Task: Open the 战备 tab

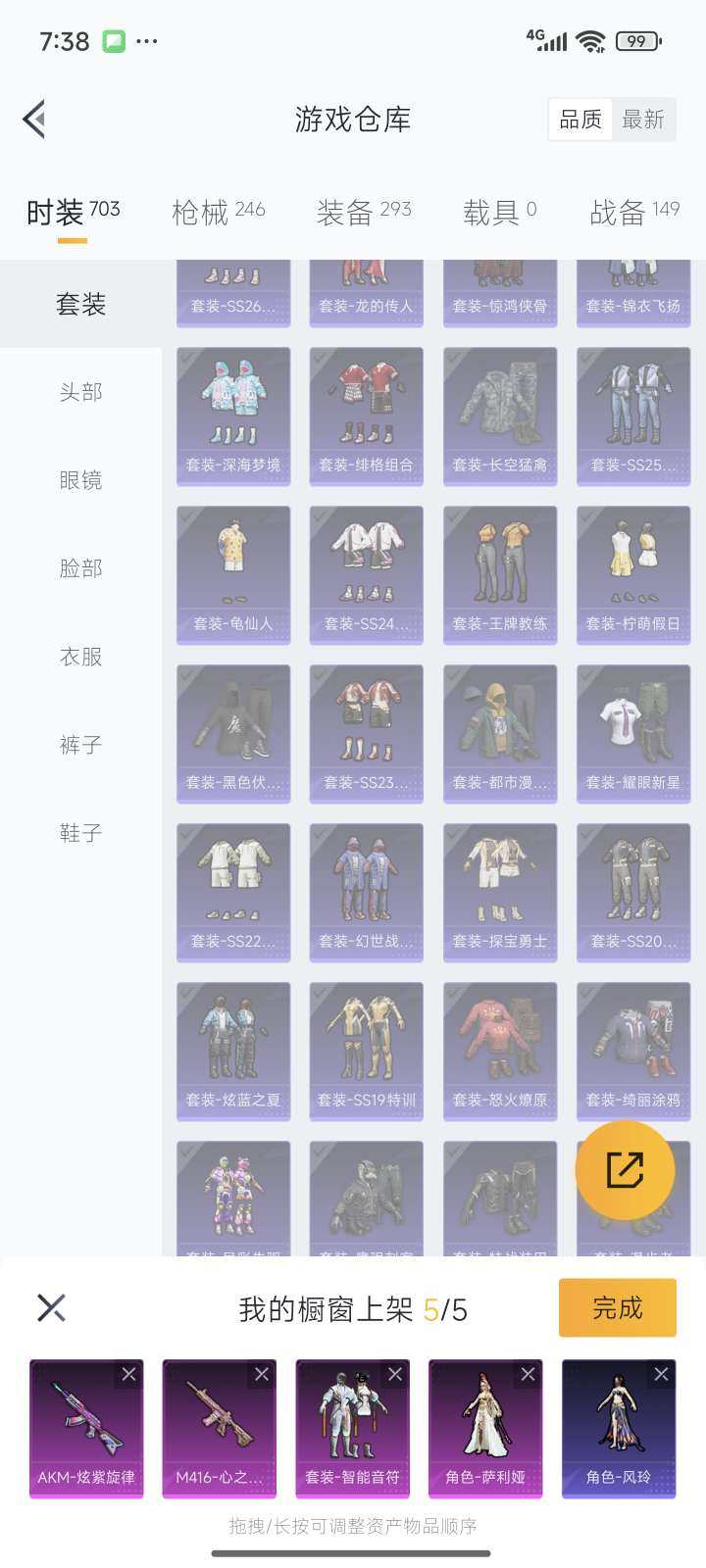Action: 633,212
